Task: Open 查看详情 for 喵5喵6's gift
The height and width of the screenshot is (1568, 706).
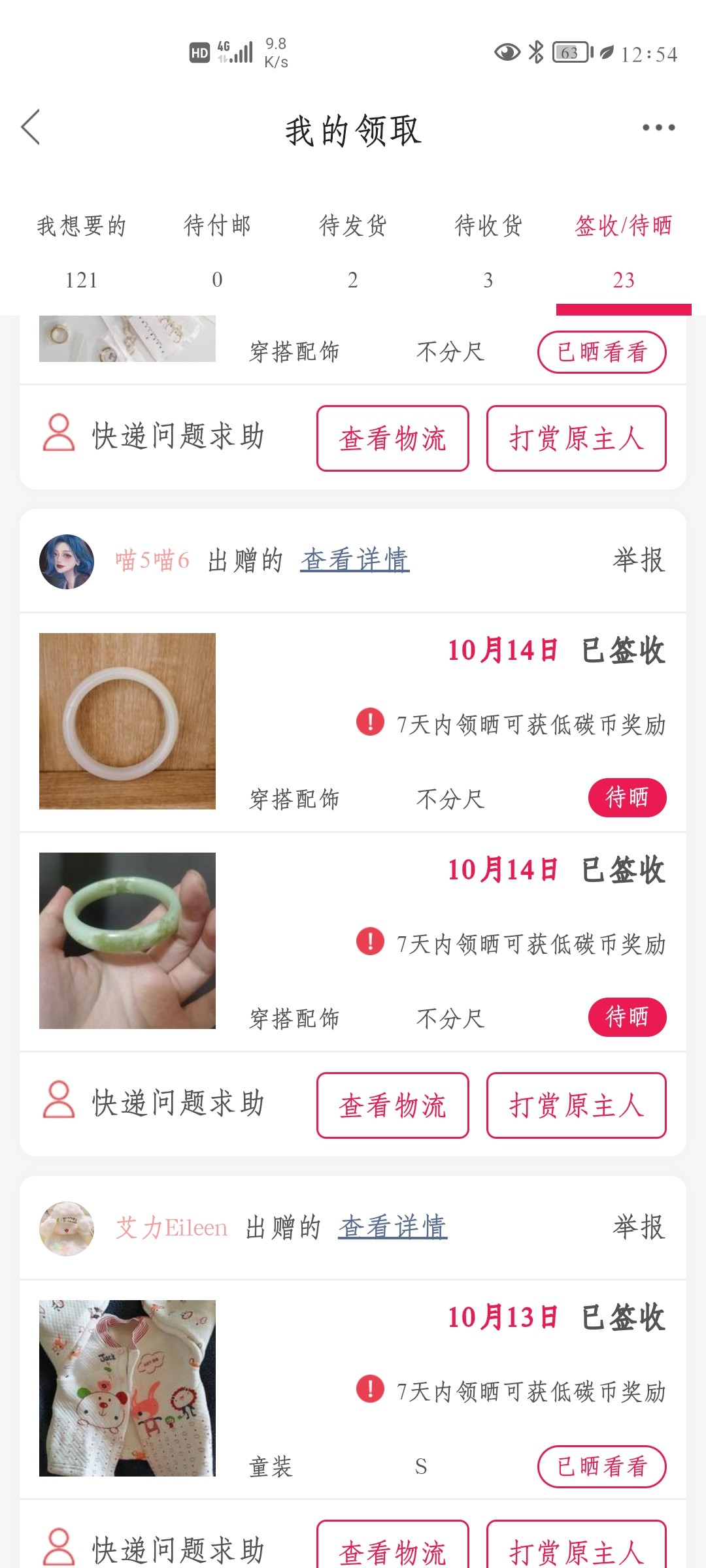Action: pos(355,561)
